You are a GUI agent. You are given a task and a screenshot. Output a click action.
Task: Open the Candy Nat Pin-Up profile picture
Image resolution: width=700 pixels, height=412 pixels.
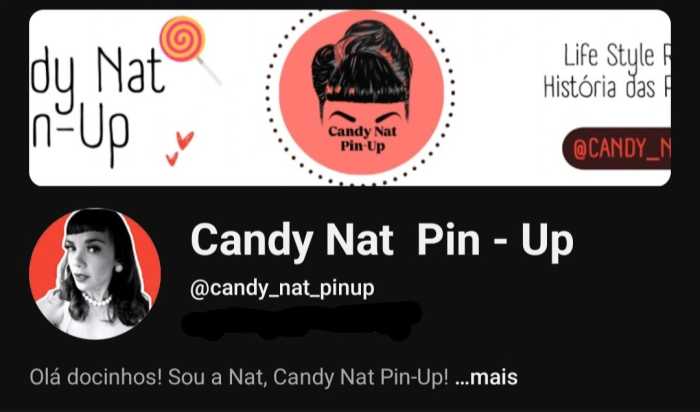95,274
